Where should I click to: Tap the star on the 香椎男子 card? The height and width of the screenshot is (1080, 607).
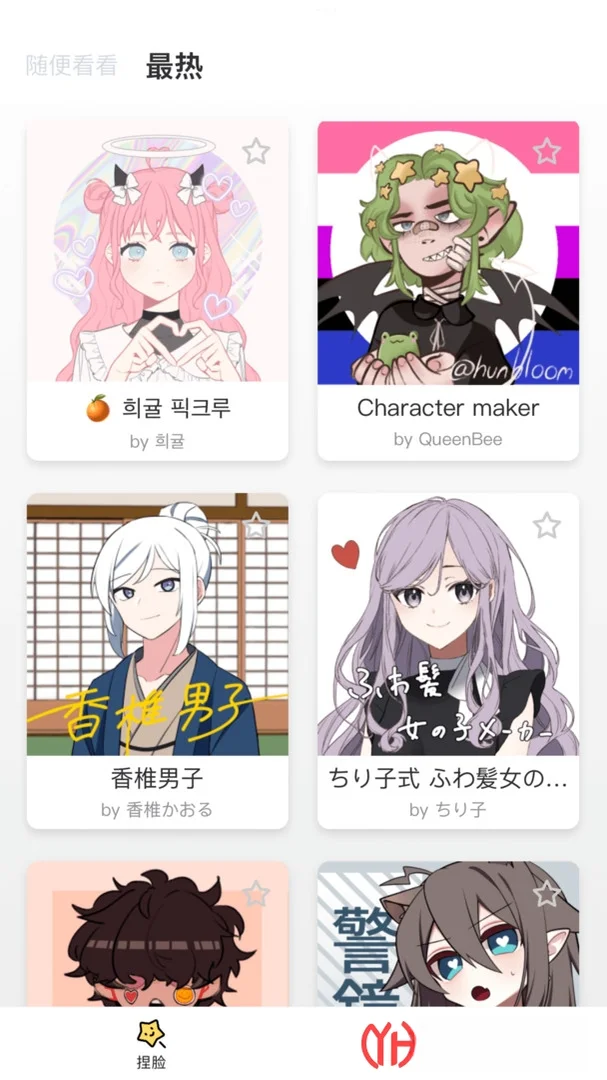pyautogui.click(x=256, y=525)
